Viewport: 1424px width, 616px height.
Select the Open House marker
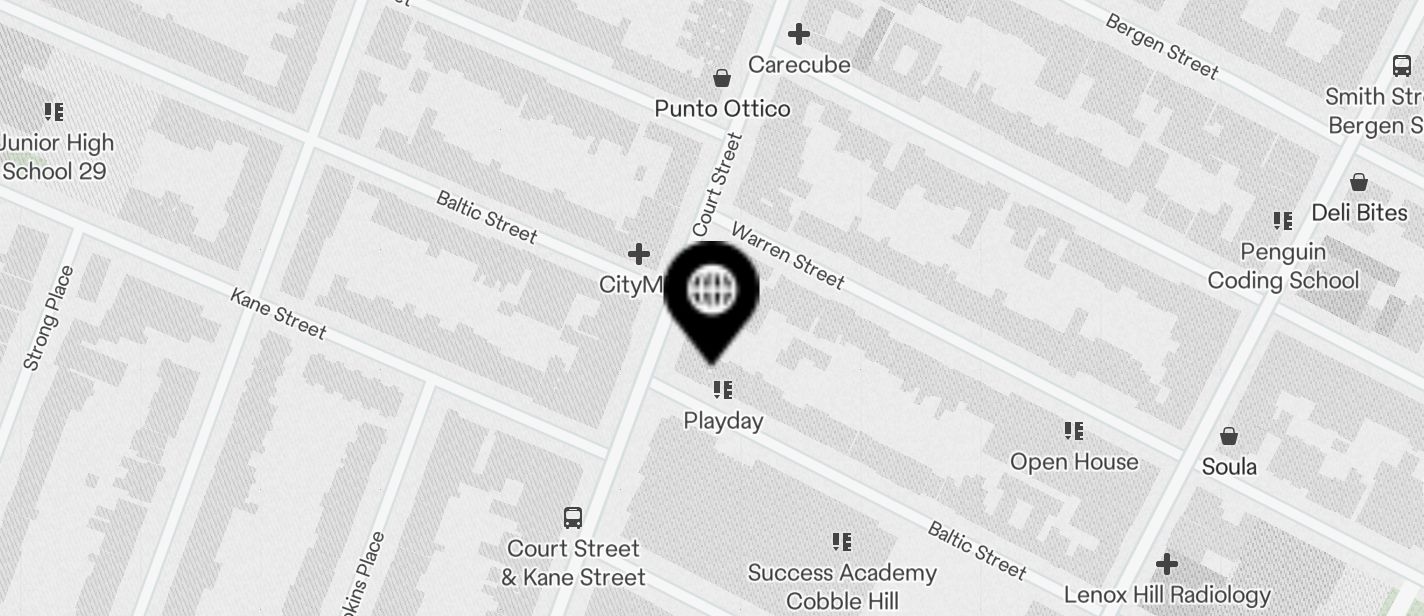point(1073,432)
